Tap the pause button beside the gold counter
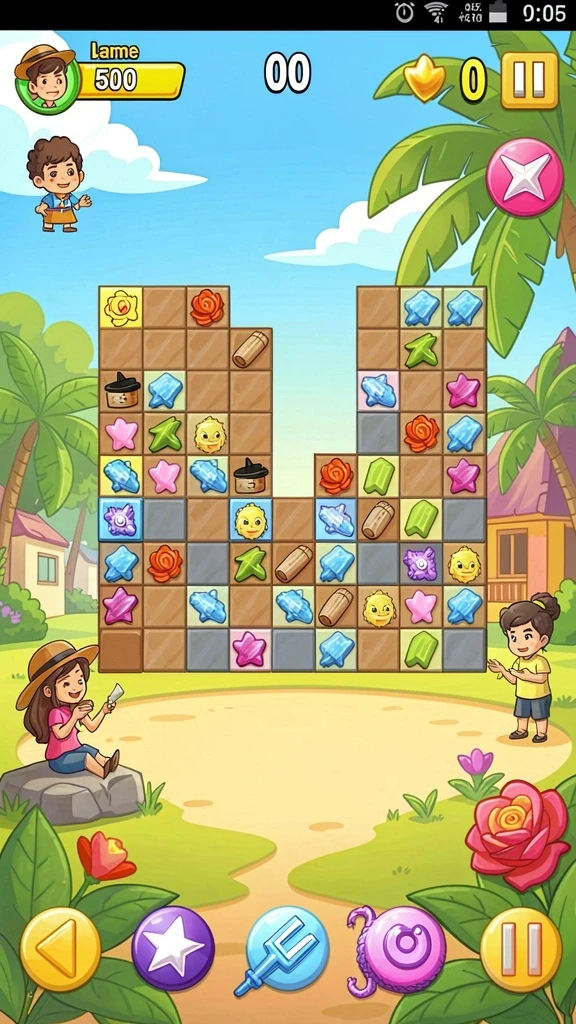The width and height of the screenshot is (576, 1024). tap(530, 80)
